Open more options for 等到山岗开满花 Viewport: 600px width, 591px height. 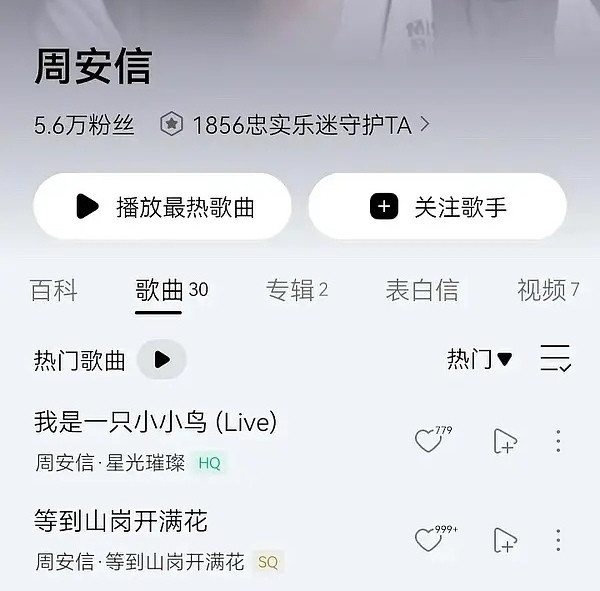point(558,540)
